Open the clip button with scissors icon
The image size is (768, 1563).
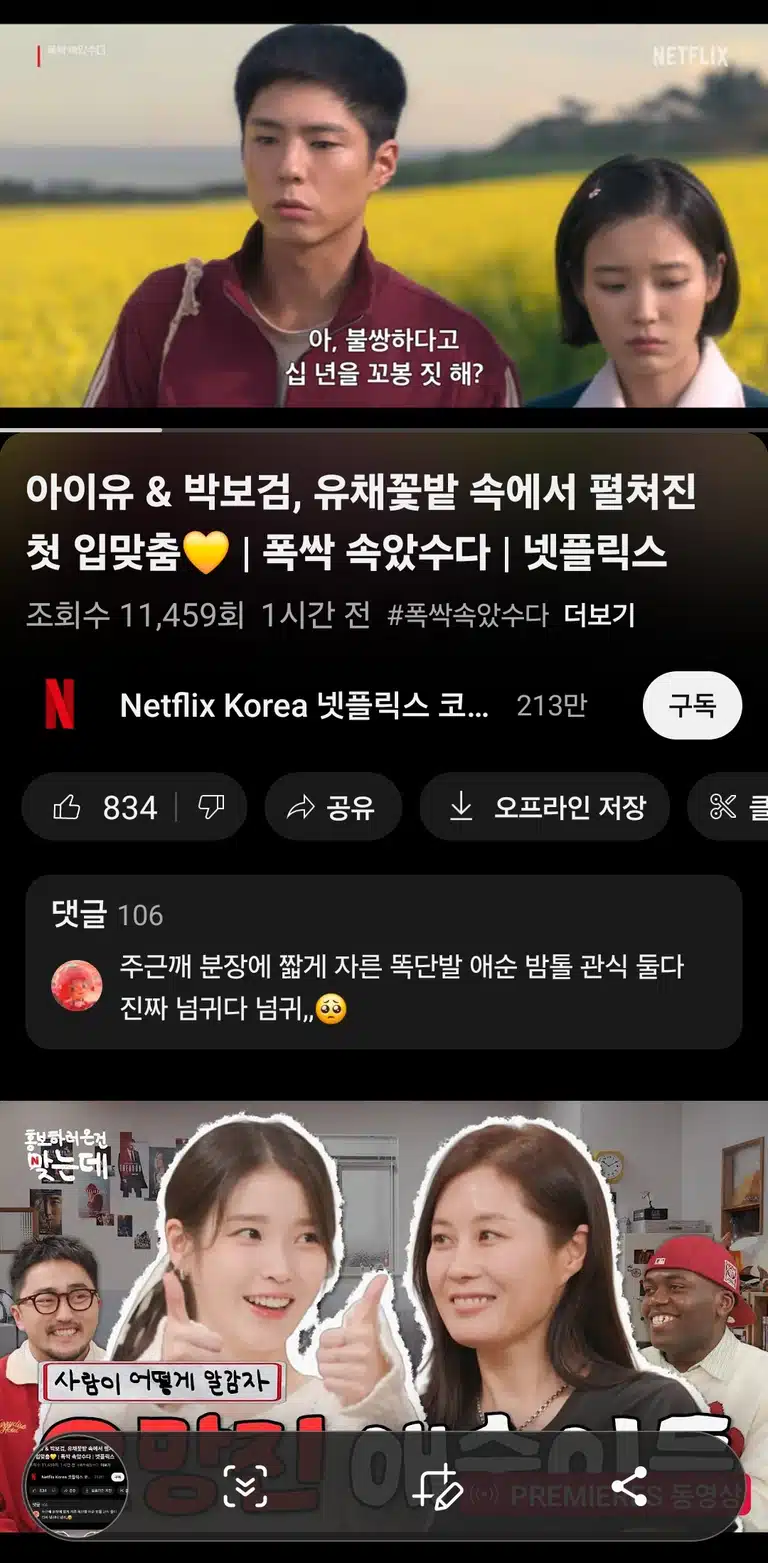click(x=729, y=807)
